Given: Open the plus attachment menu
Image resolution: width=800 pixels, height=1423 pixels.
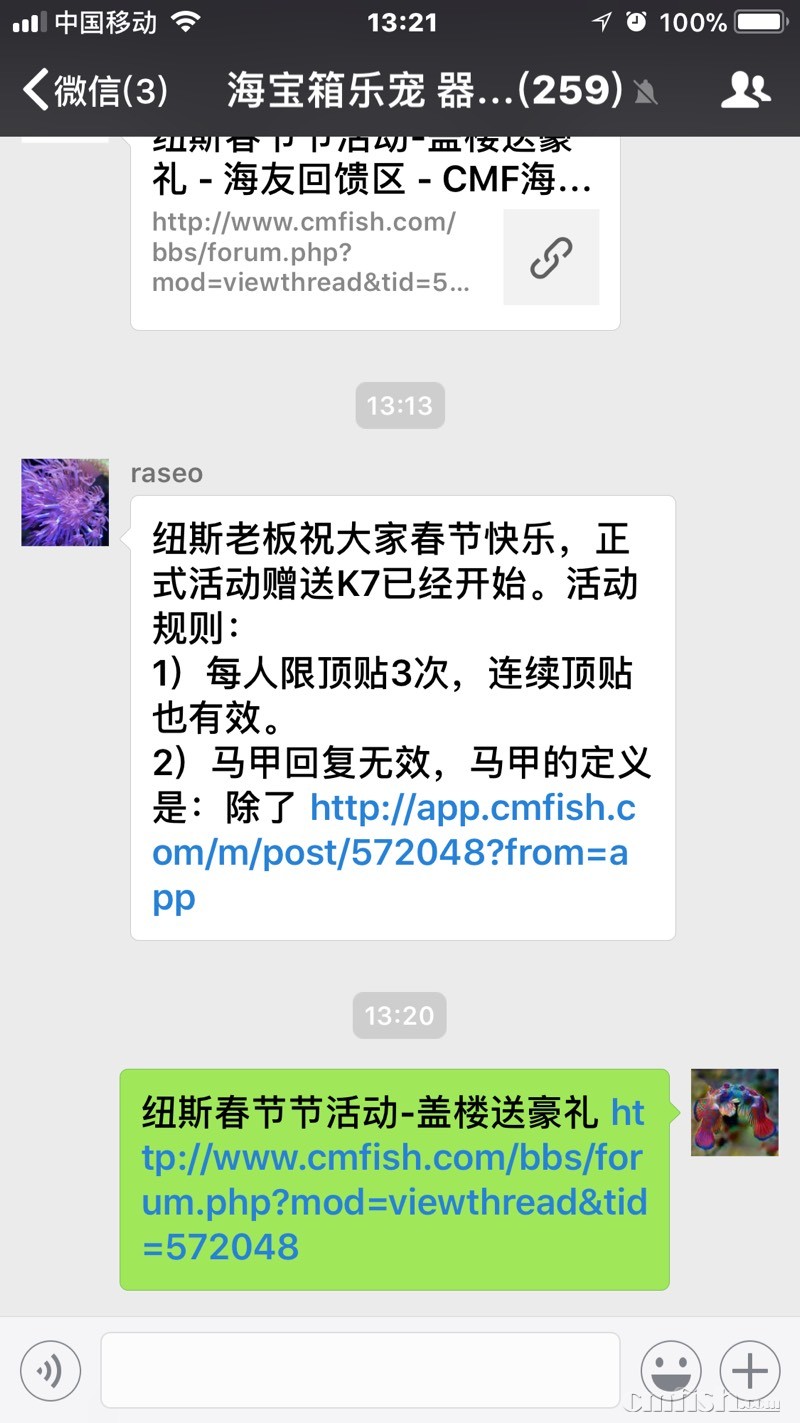Looking at the screenshot, I should click(749, 1370).
